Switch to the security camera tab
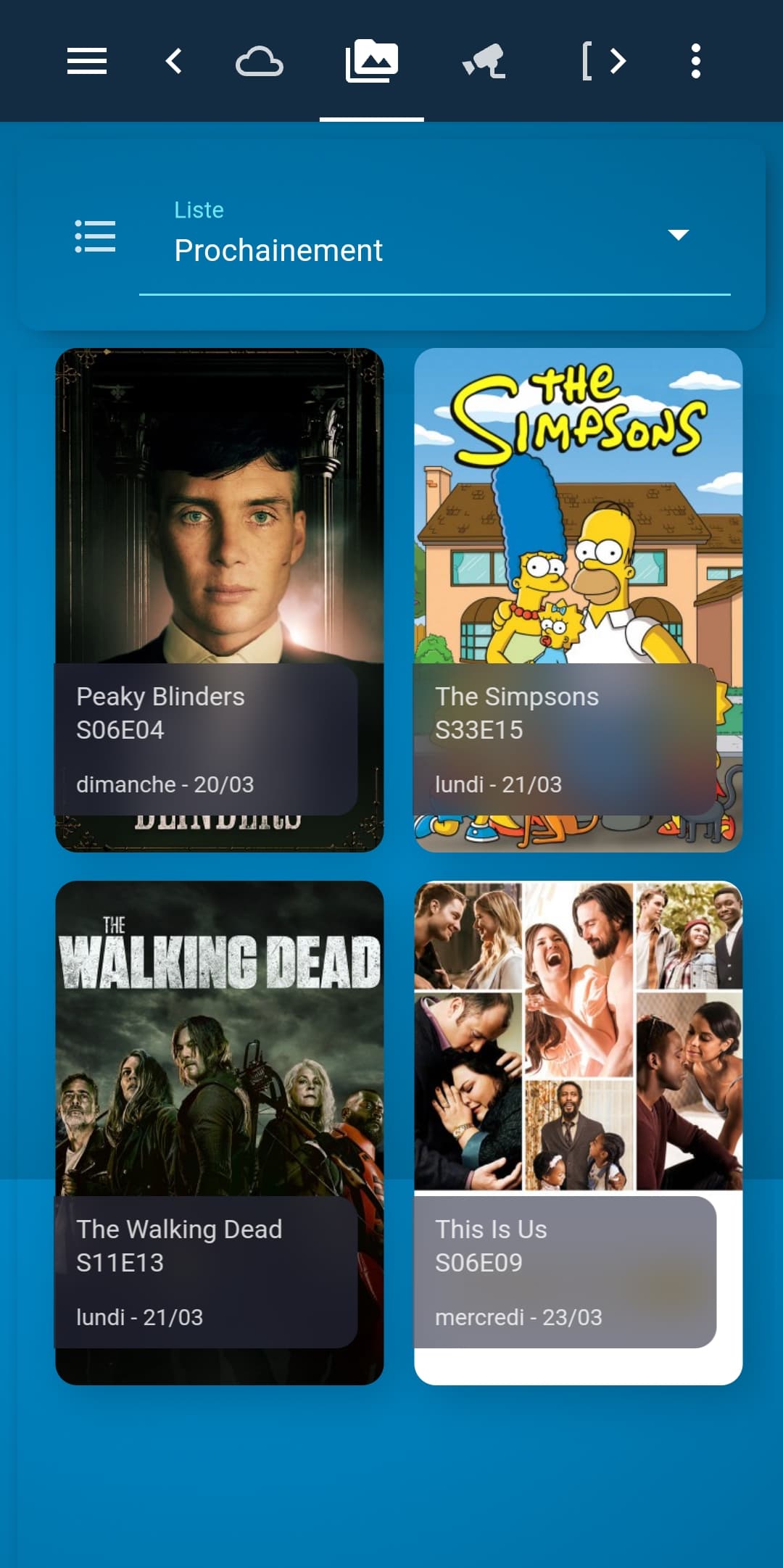Image resolution: width=783 pixels, height=1568 pixels. pyautogui.click(x=484, y=61)
